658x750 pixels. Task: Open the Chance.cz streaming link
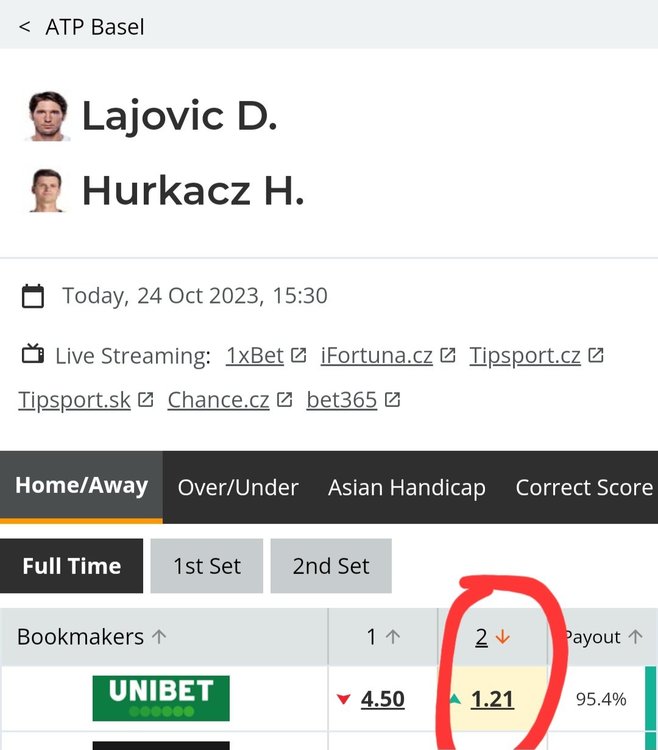point(218,400)
